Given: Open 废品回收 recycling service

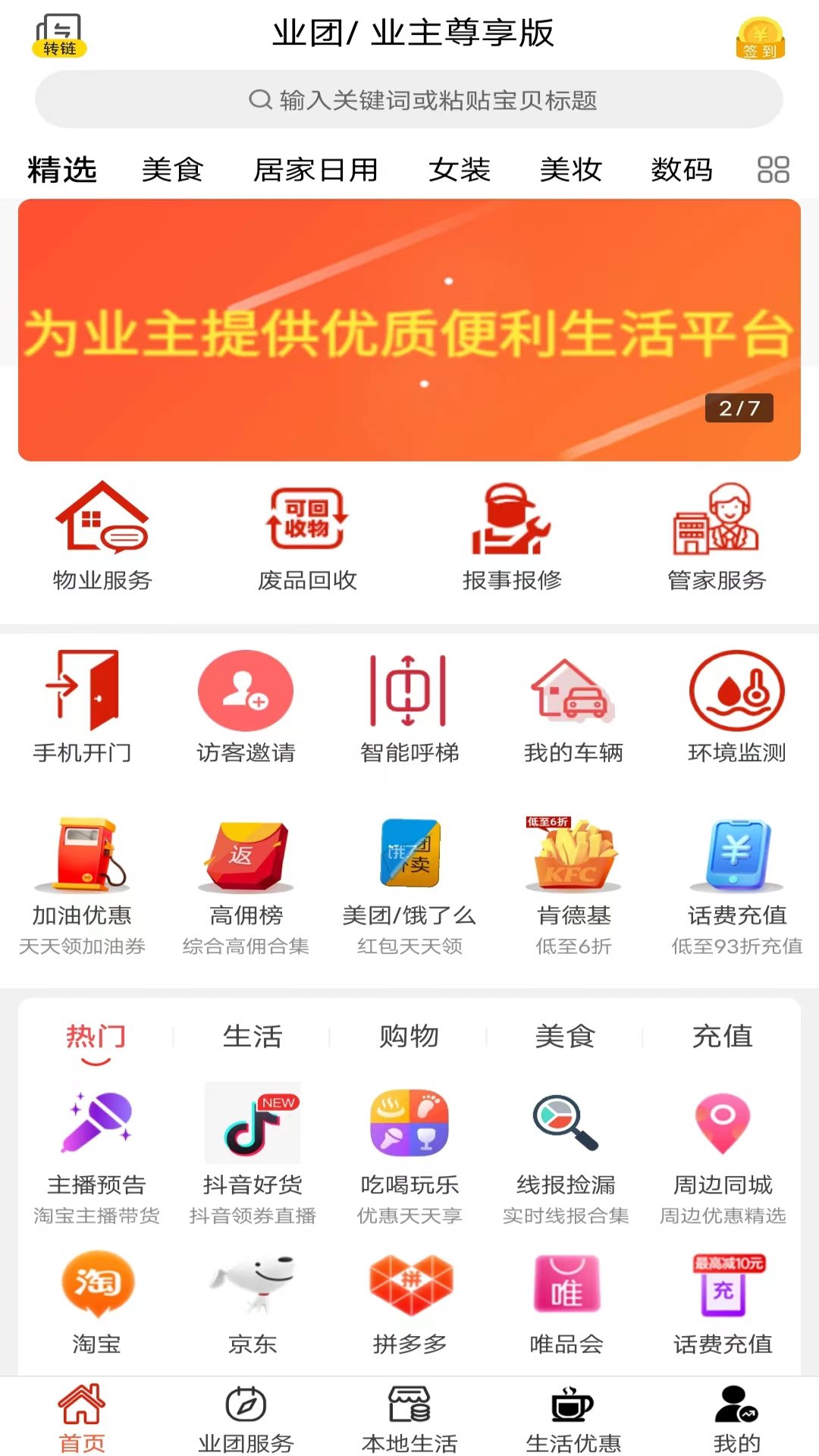Looking at the screenshot, I should click(x=307, y=535).
